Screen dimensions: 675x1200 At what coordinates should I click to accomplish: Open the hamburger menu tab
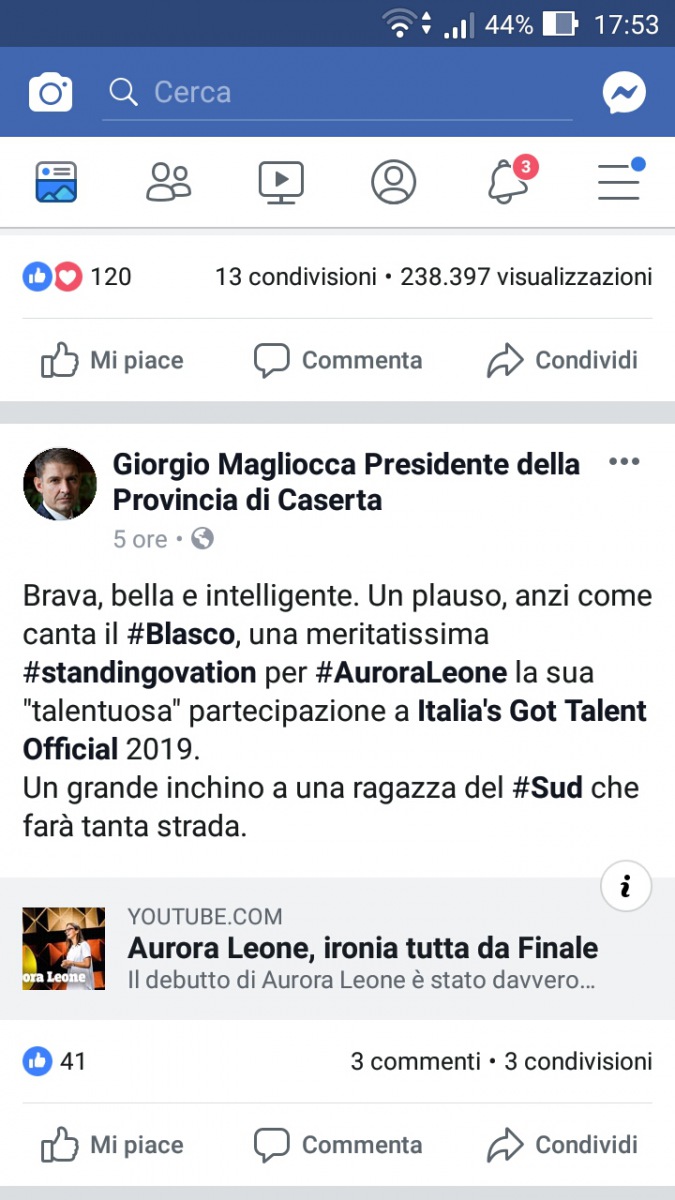tap(619, 180)
